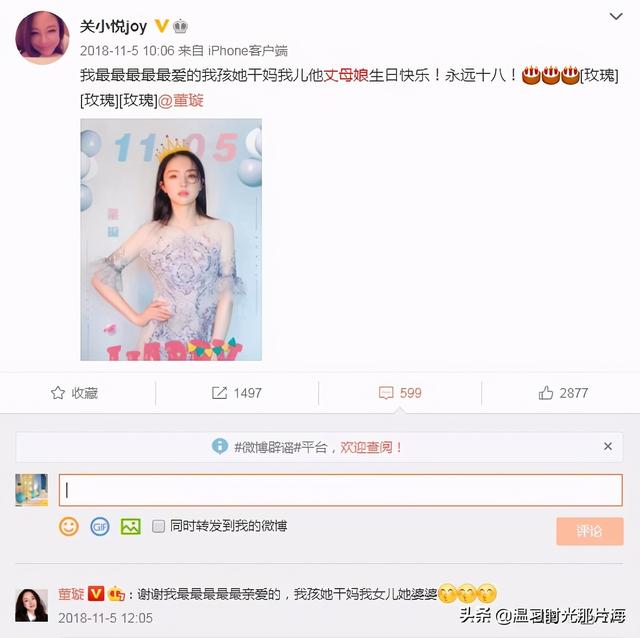Repost this post (1497)
The image size is (640, 638).
236,393
